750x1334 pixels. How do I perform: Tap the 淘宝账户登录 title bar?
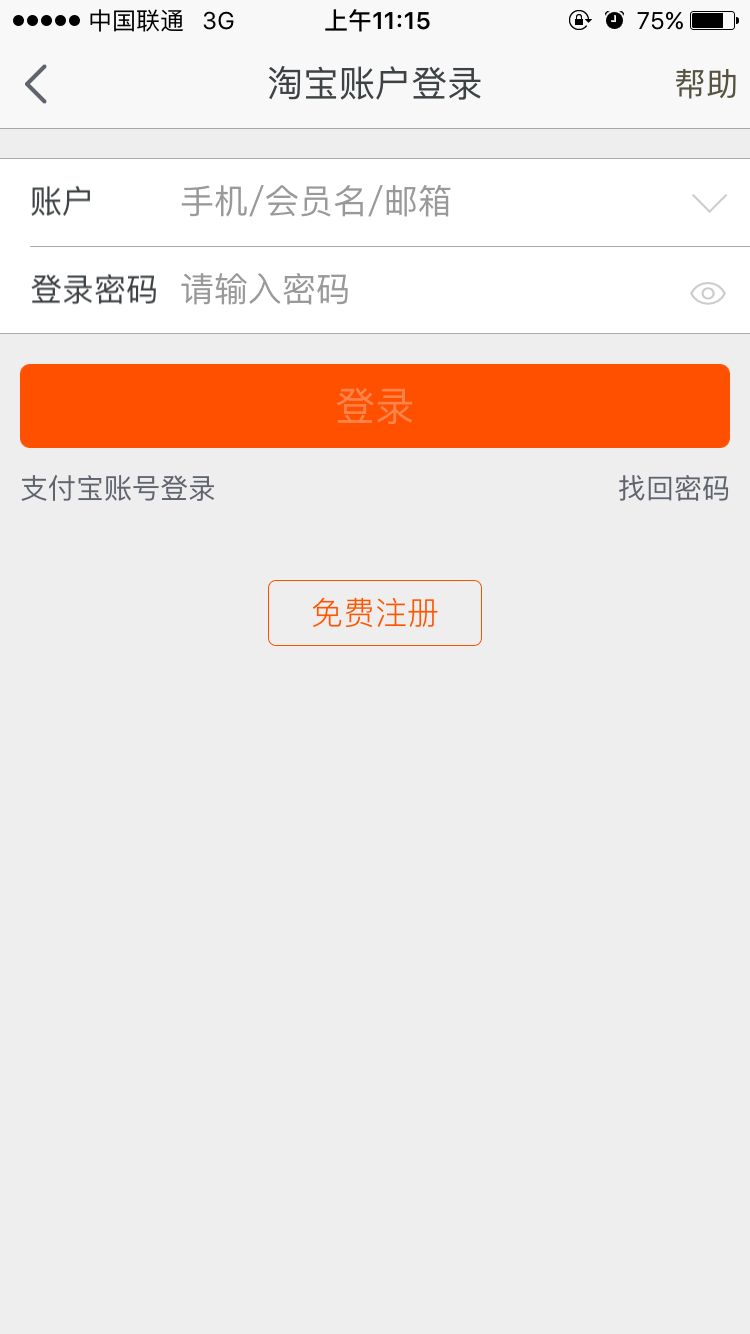[374, 84]
